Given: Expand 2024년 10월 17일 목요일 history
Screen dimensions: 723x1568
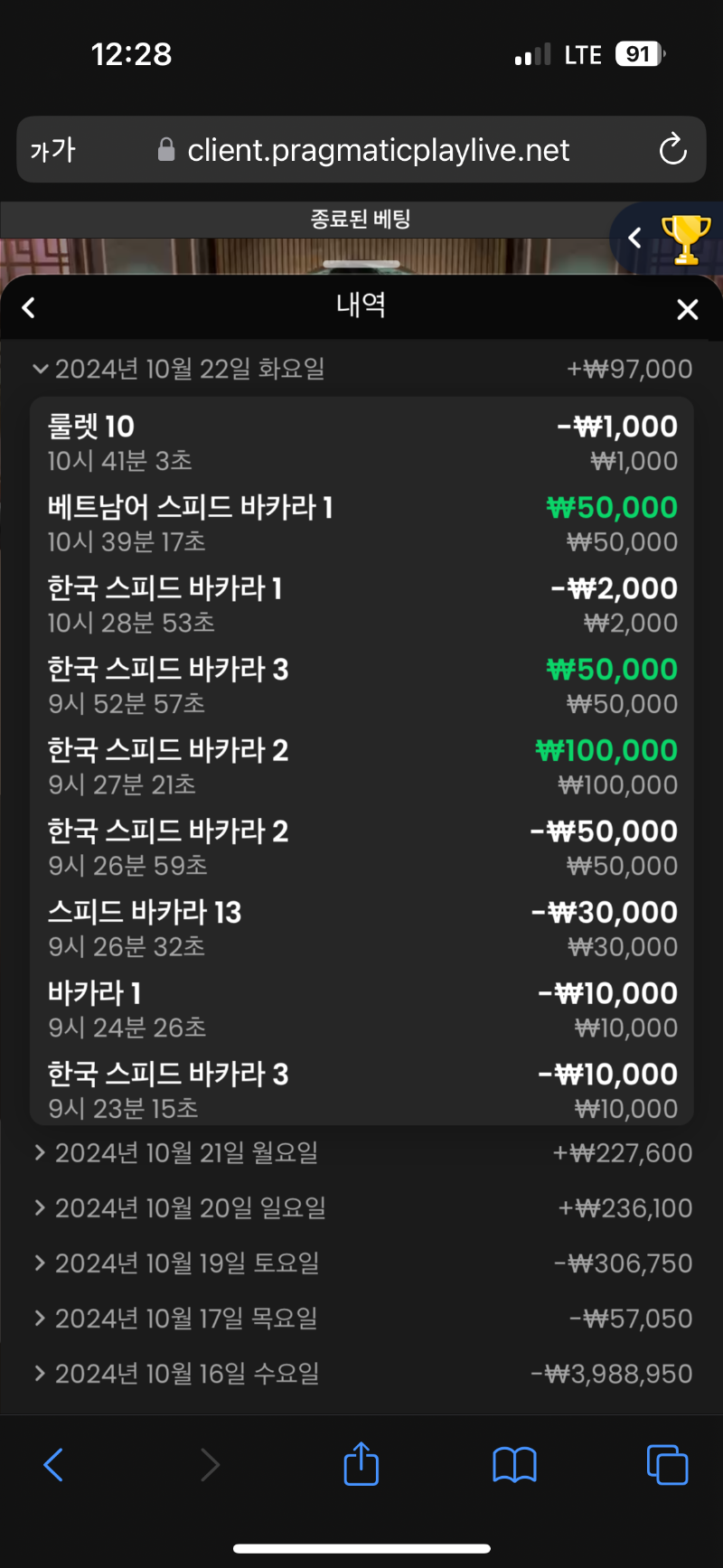Looking at the screenshot, I should click(x=361, y=1319).
